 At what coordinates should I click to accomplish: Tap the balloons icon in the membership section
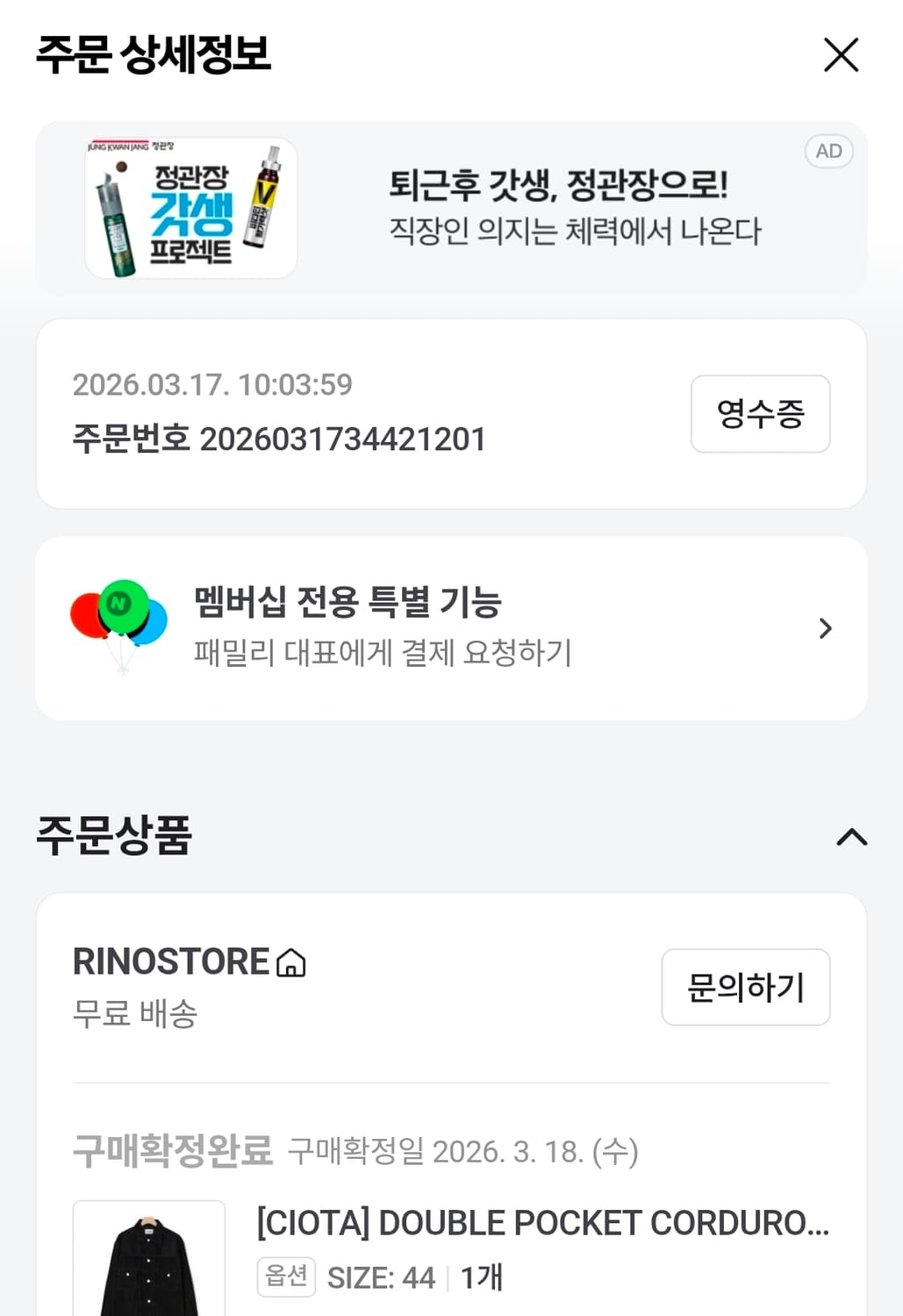[x=118, y=625]
